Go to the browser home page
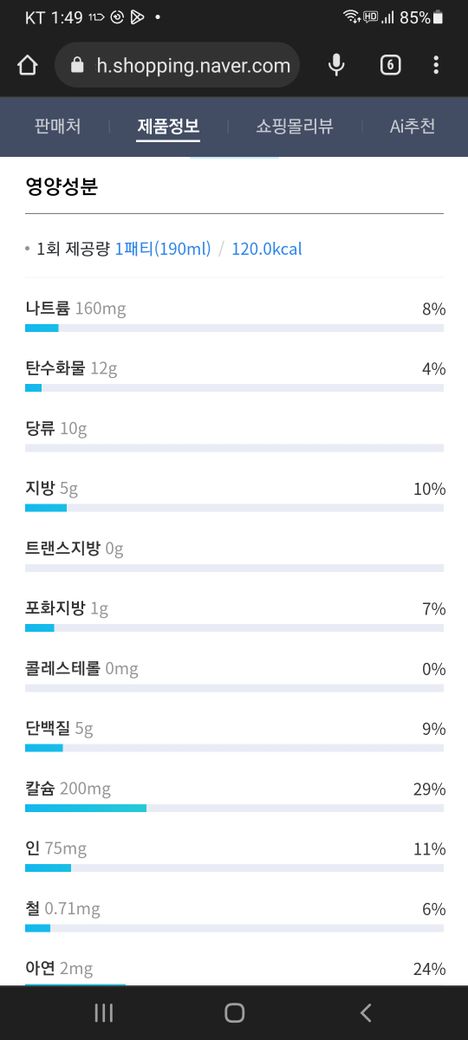 [27, 65]
